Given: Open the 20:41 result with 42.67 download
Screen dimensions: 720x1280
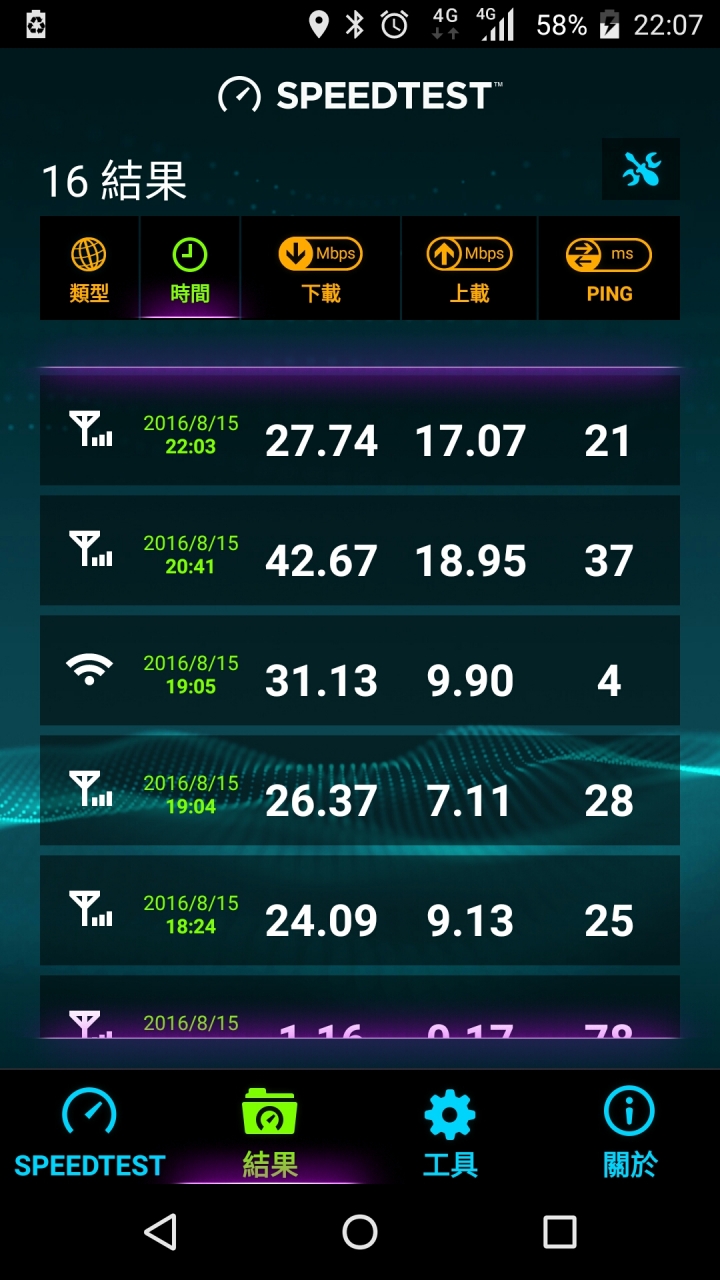Looking at the screenshot, I should coord(360,551).
